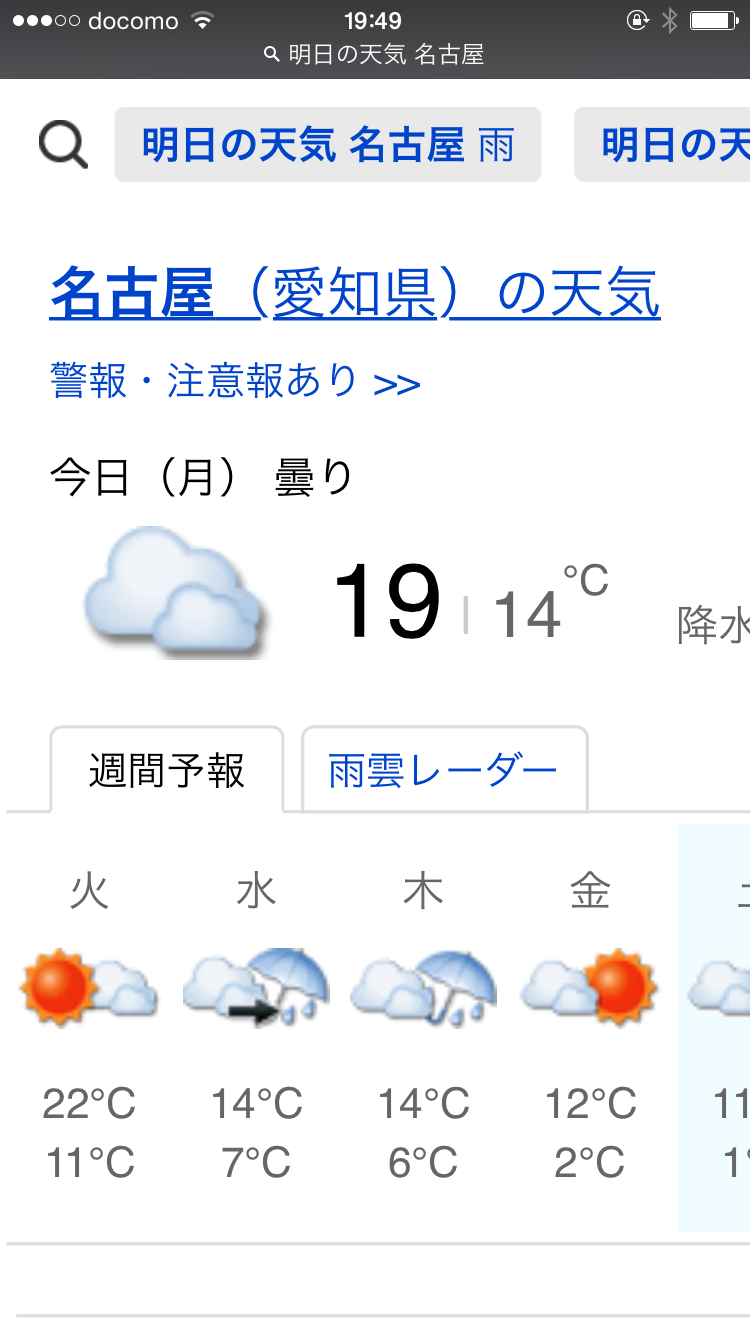750x1334 pixels.
Task: Tap the address bar showing 明日の天気 名古屋
Action: [375, 55]
